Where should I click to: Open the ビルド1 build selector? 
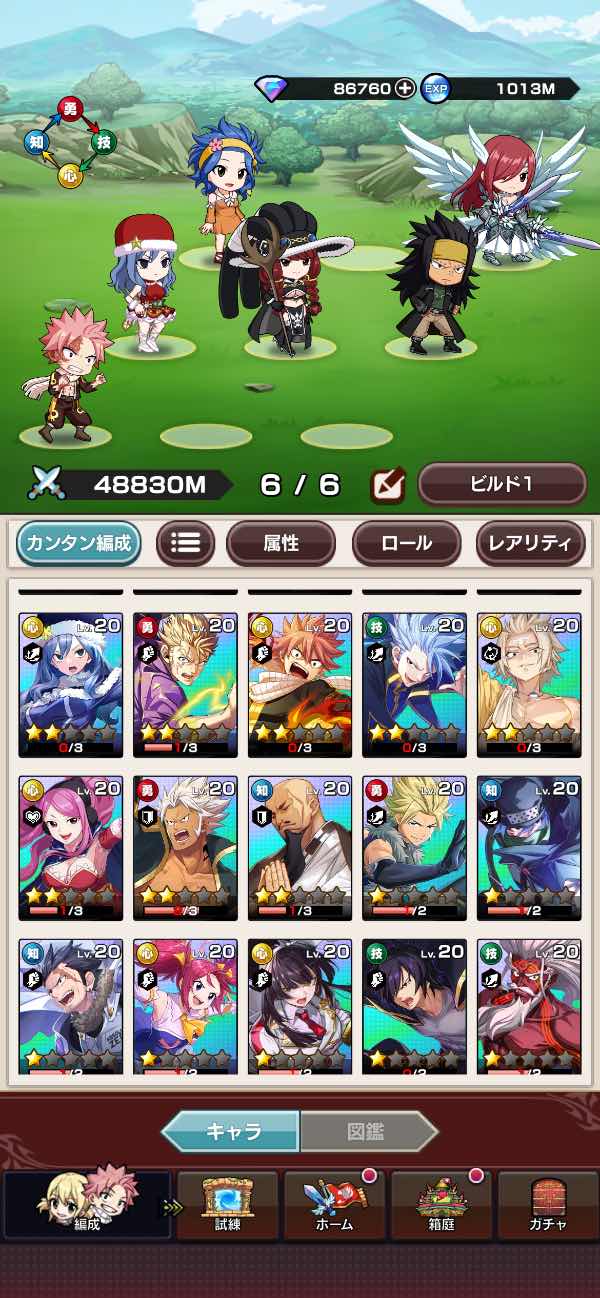tap(502, 485)
